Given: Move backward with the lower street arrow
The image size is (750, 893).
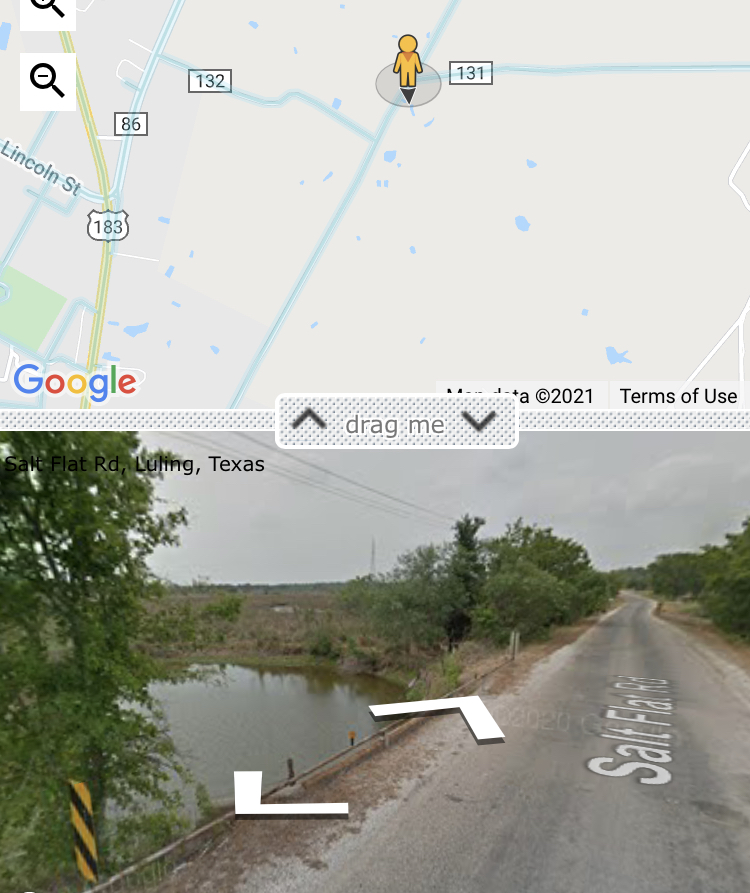Looking at the screenshot, I should pos(283,795).
